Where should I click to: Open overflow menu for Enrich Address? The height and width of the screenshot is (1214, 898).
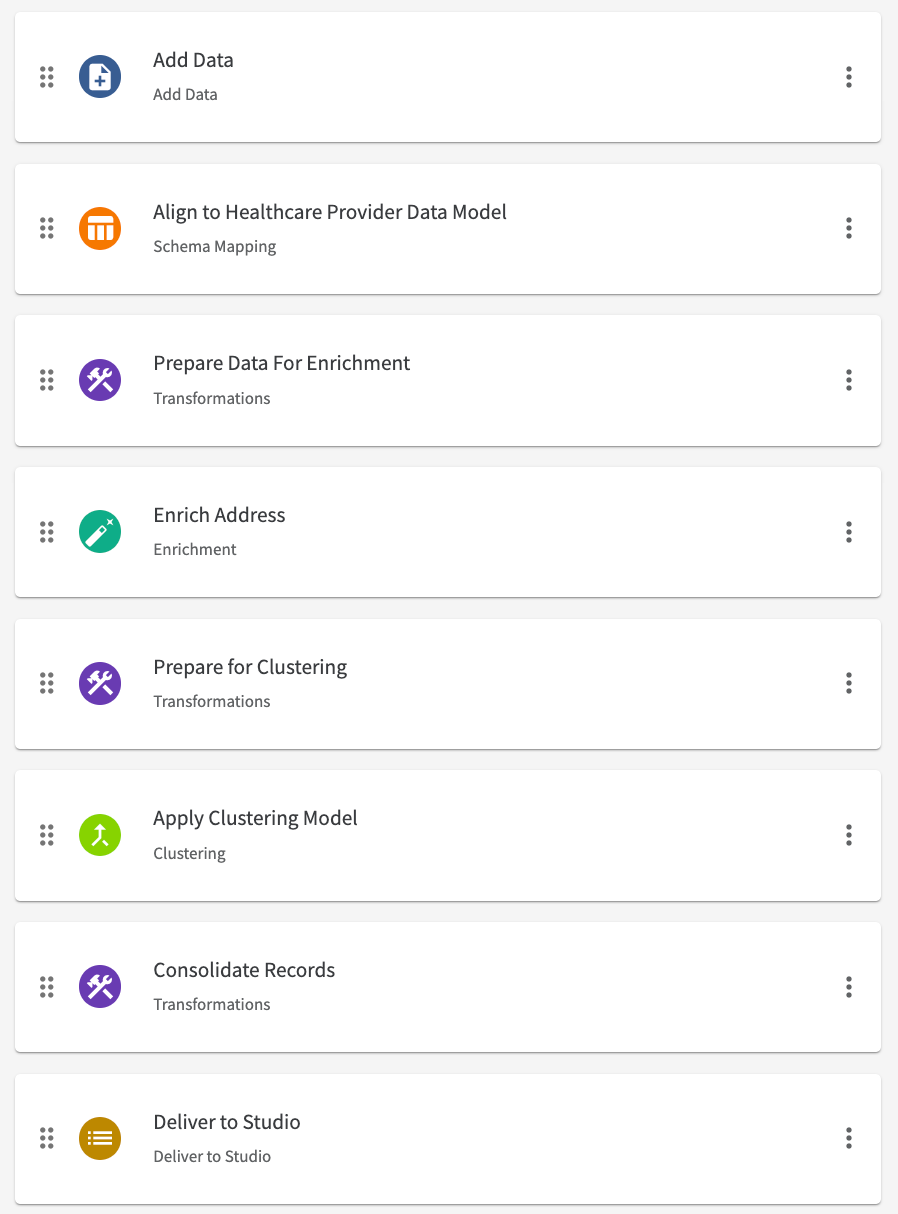tap(848, 532)
